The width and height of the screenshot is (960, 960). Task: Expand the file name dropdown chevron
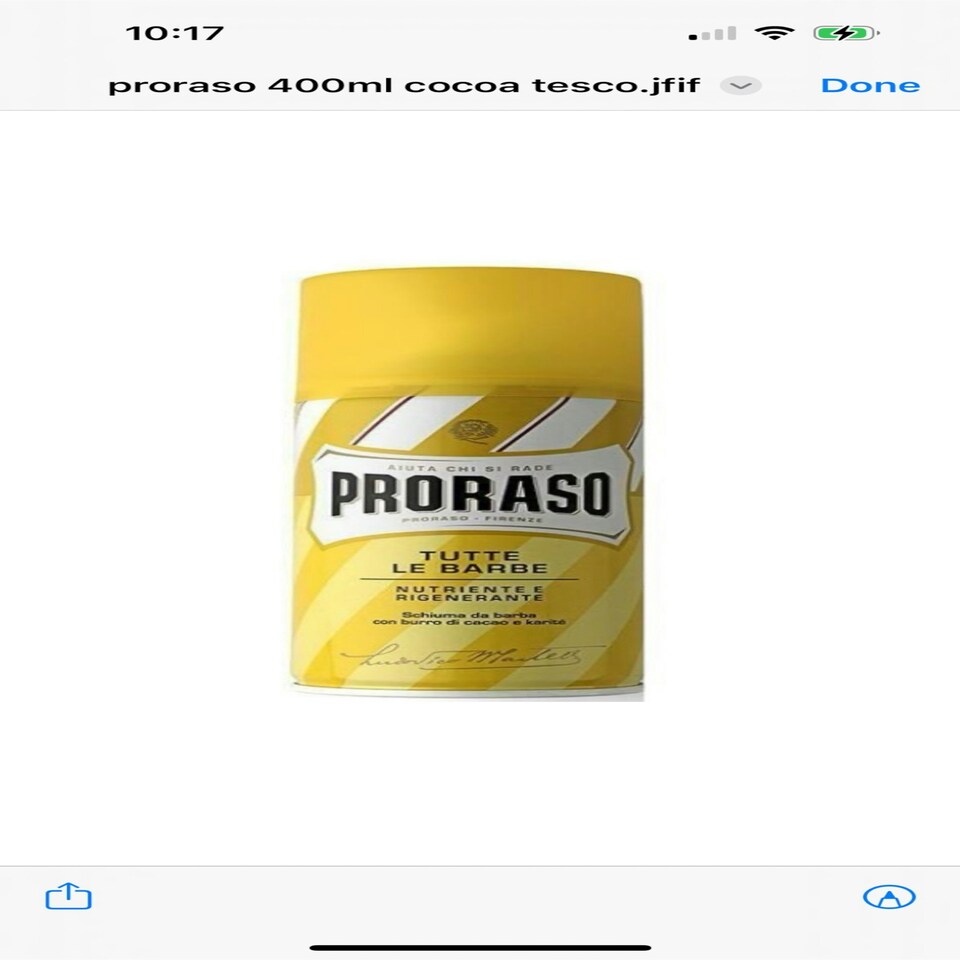[741, 86]
